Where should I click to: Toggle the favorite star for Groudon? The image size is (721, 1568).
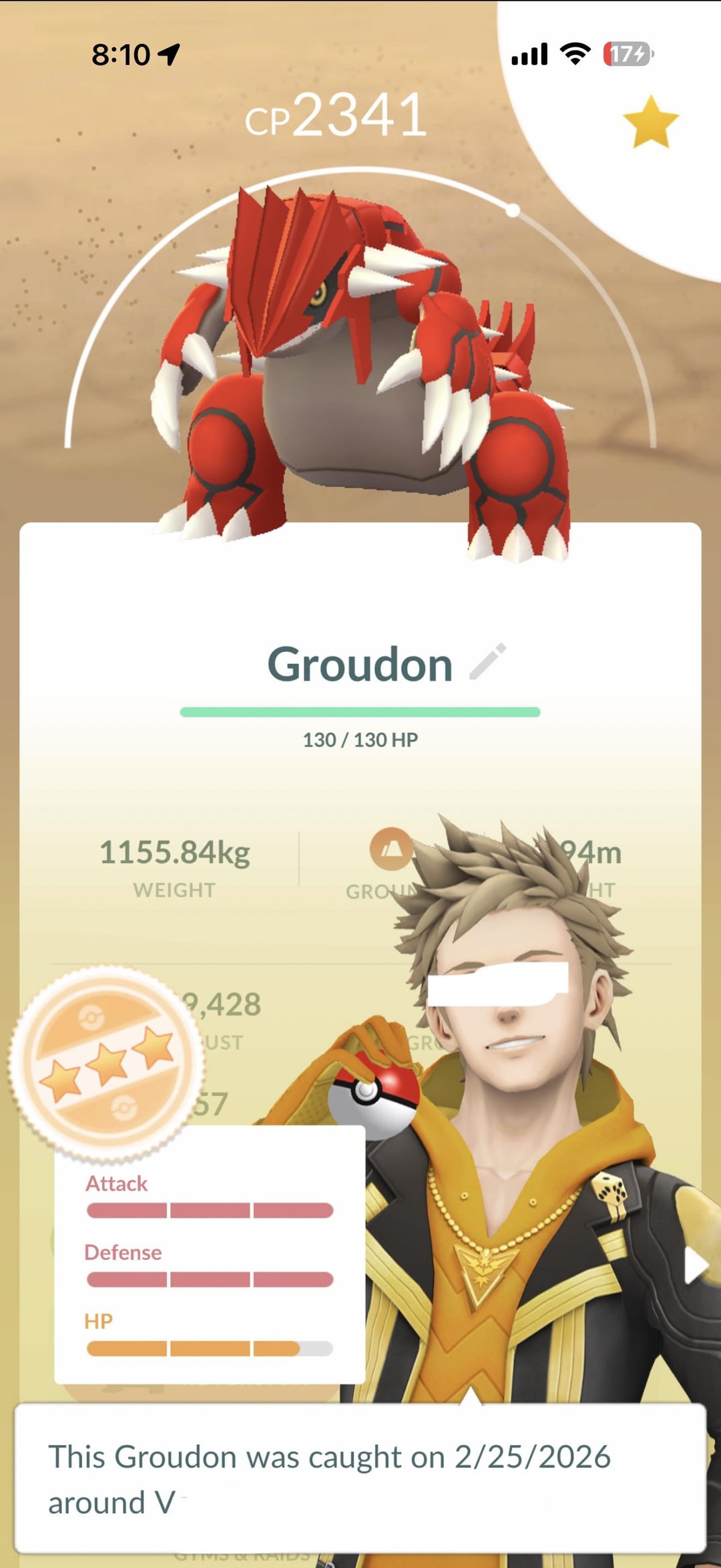(650, 122)
